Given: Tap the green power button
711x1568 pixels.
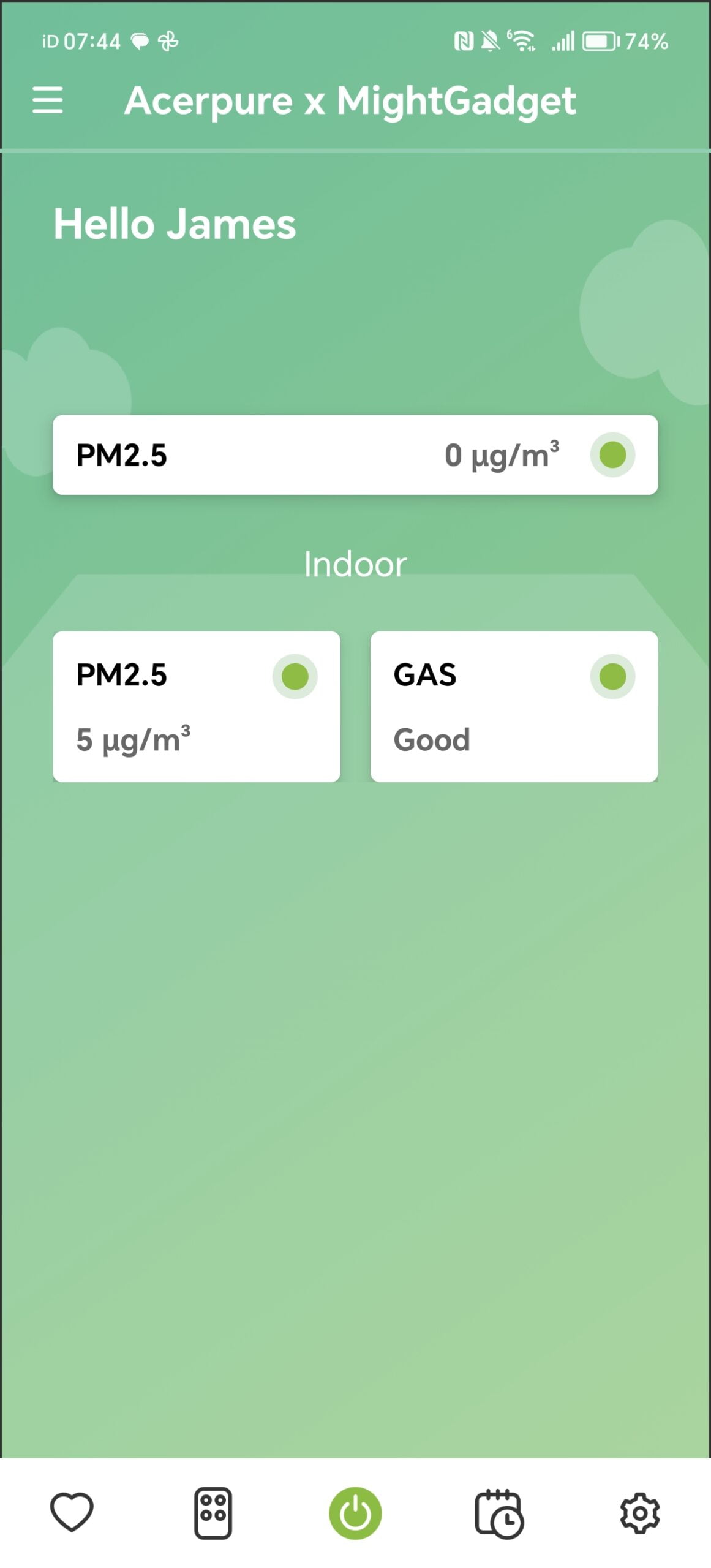Looking at the screenshot, I should (355, 1512).
